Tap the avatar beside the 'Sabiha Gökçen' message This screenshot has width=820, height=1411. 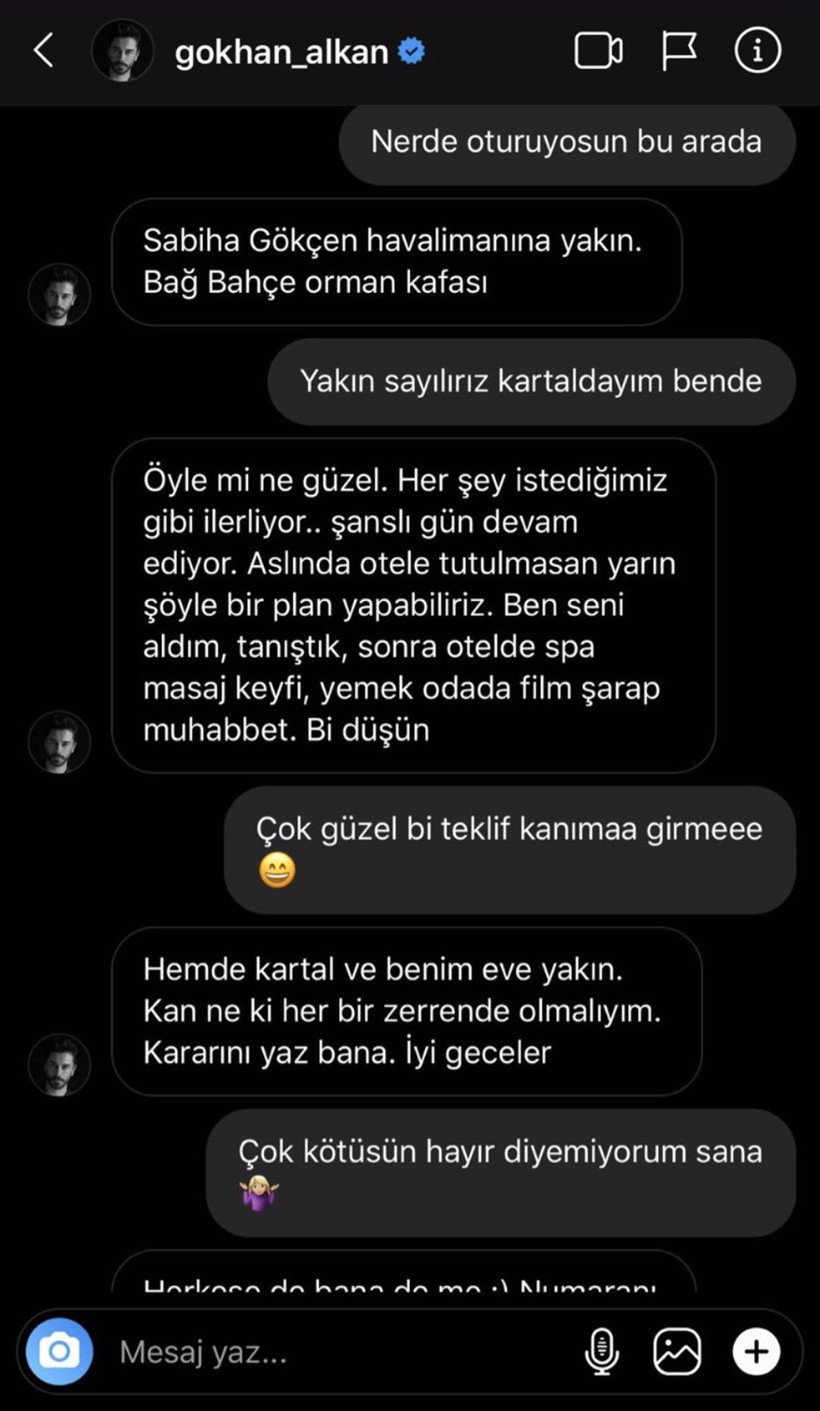point(59,294)
